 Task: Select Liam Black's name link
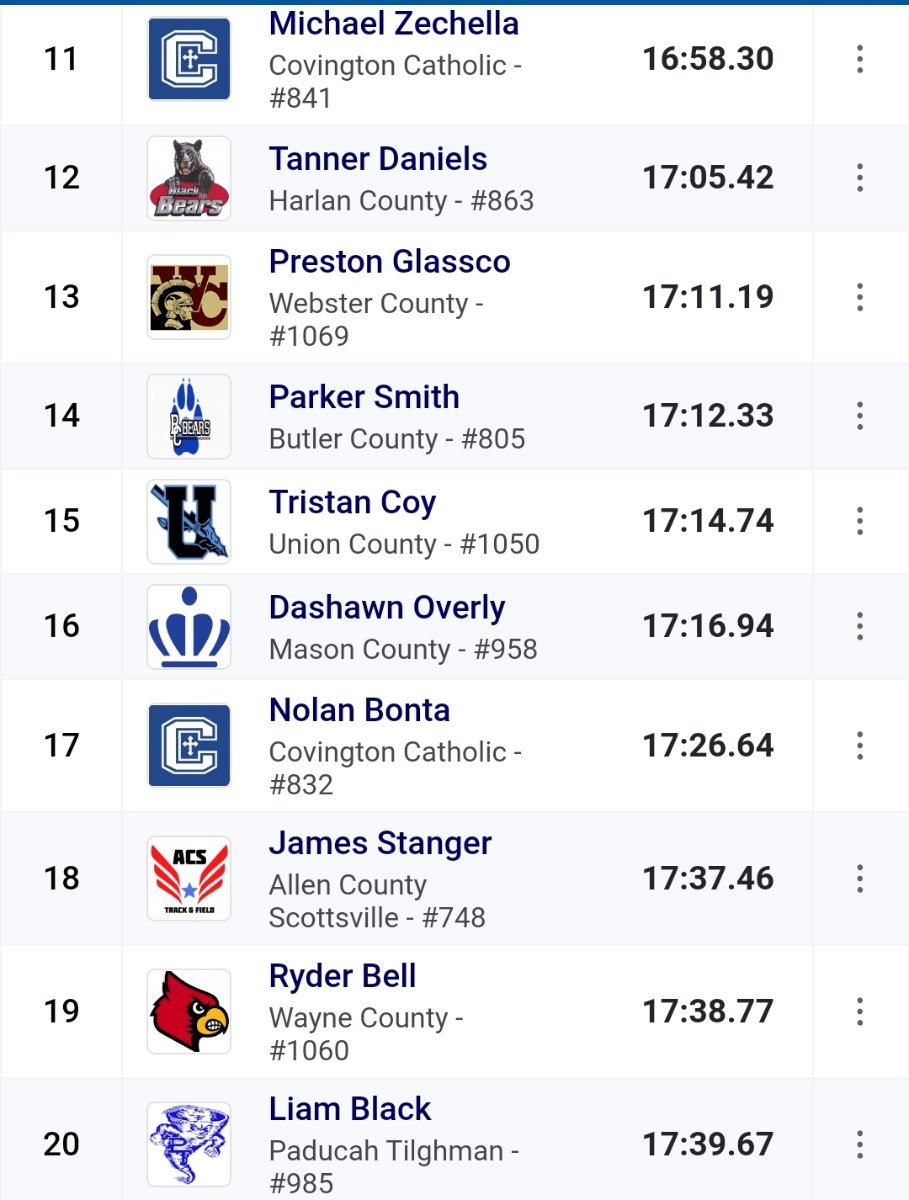[x=350, y=1109]
